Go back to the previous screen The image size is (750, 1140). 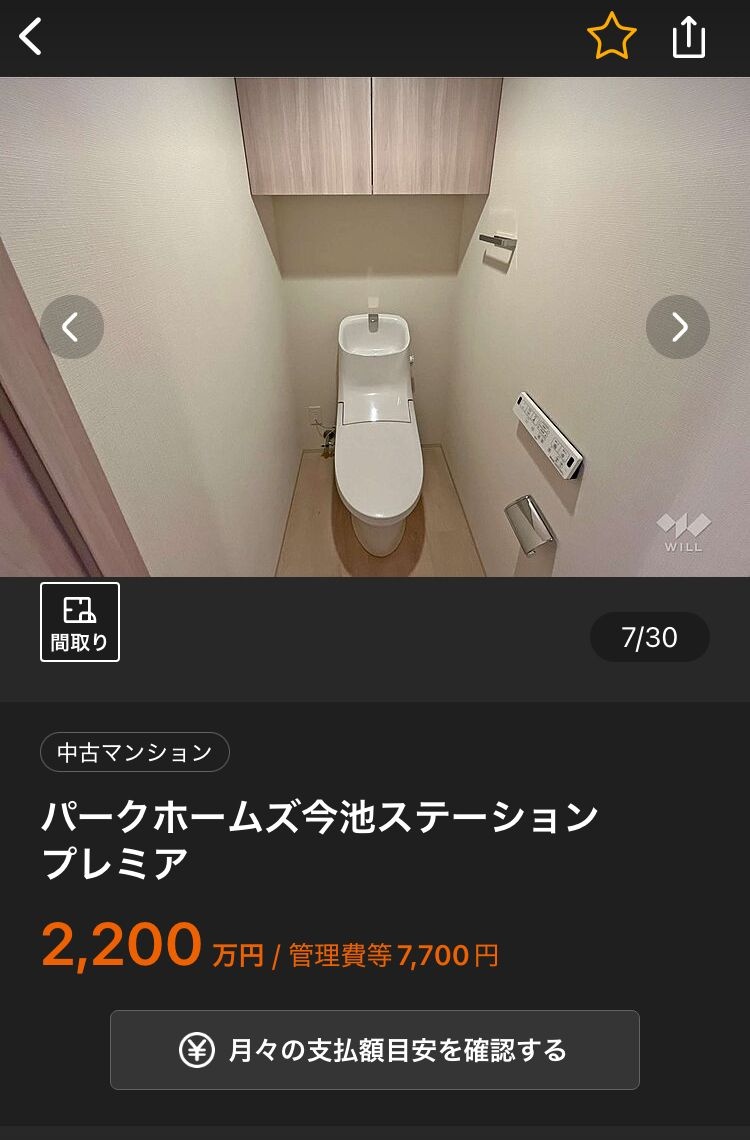(32, 38)
